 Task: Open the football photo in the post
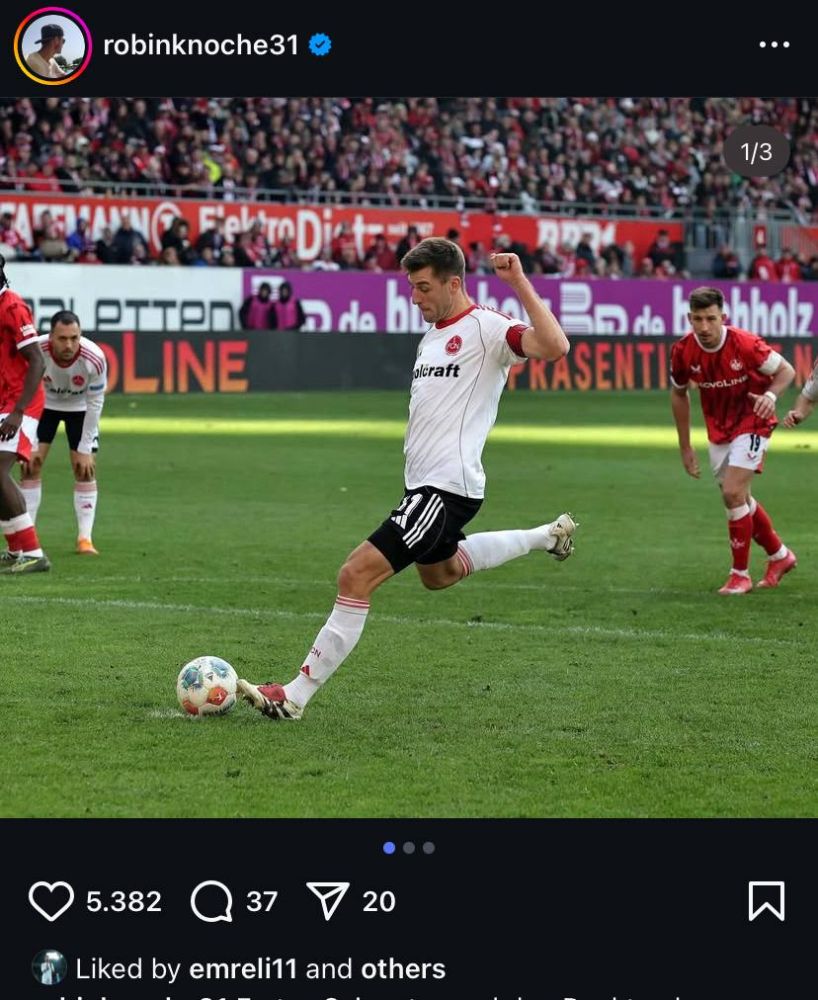pos(409,457)
